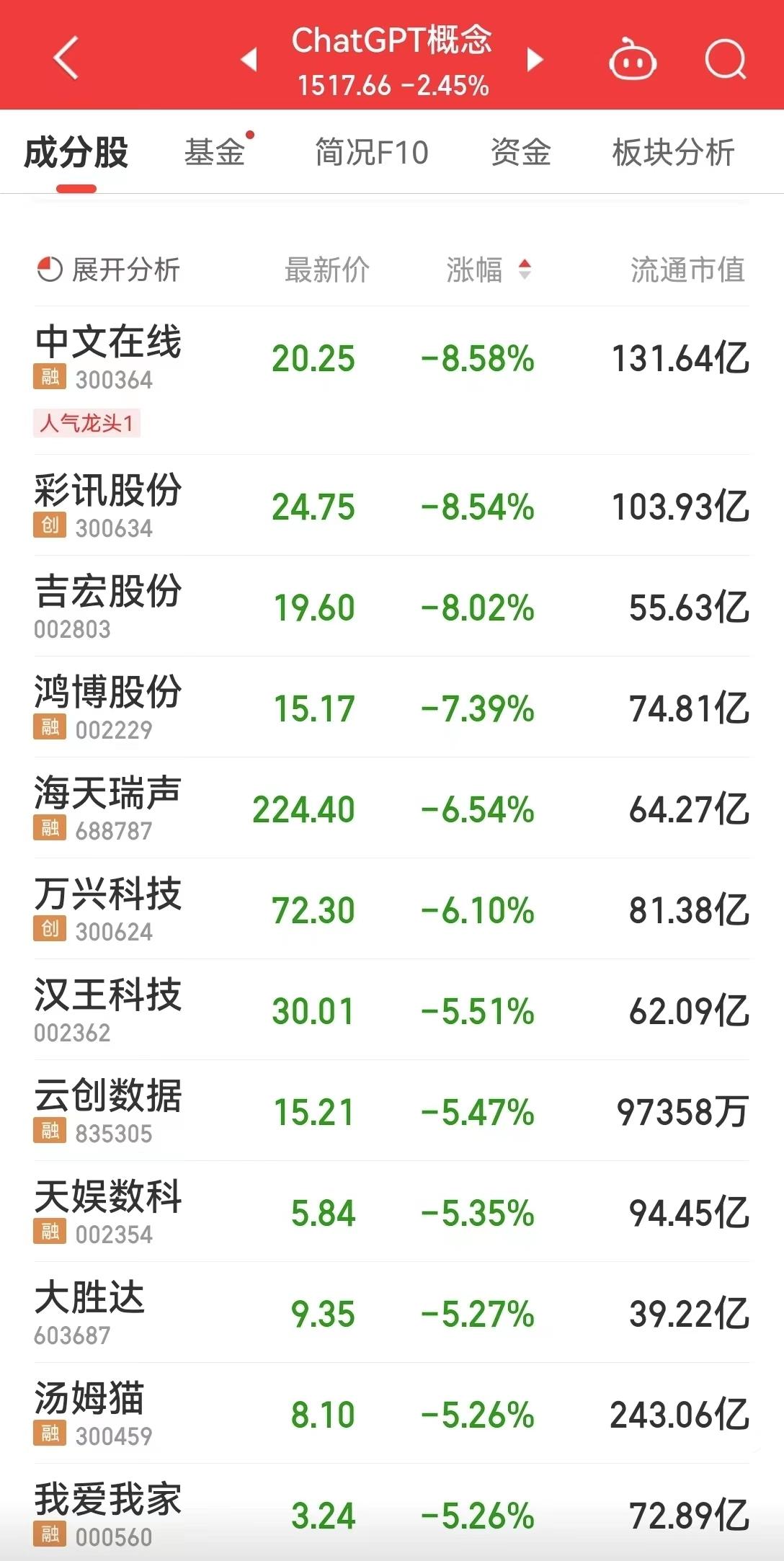Open the 板块分析 tab

673,153
